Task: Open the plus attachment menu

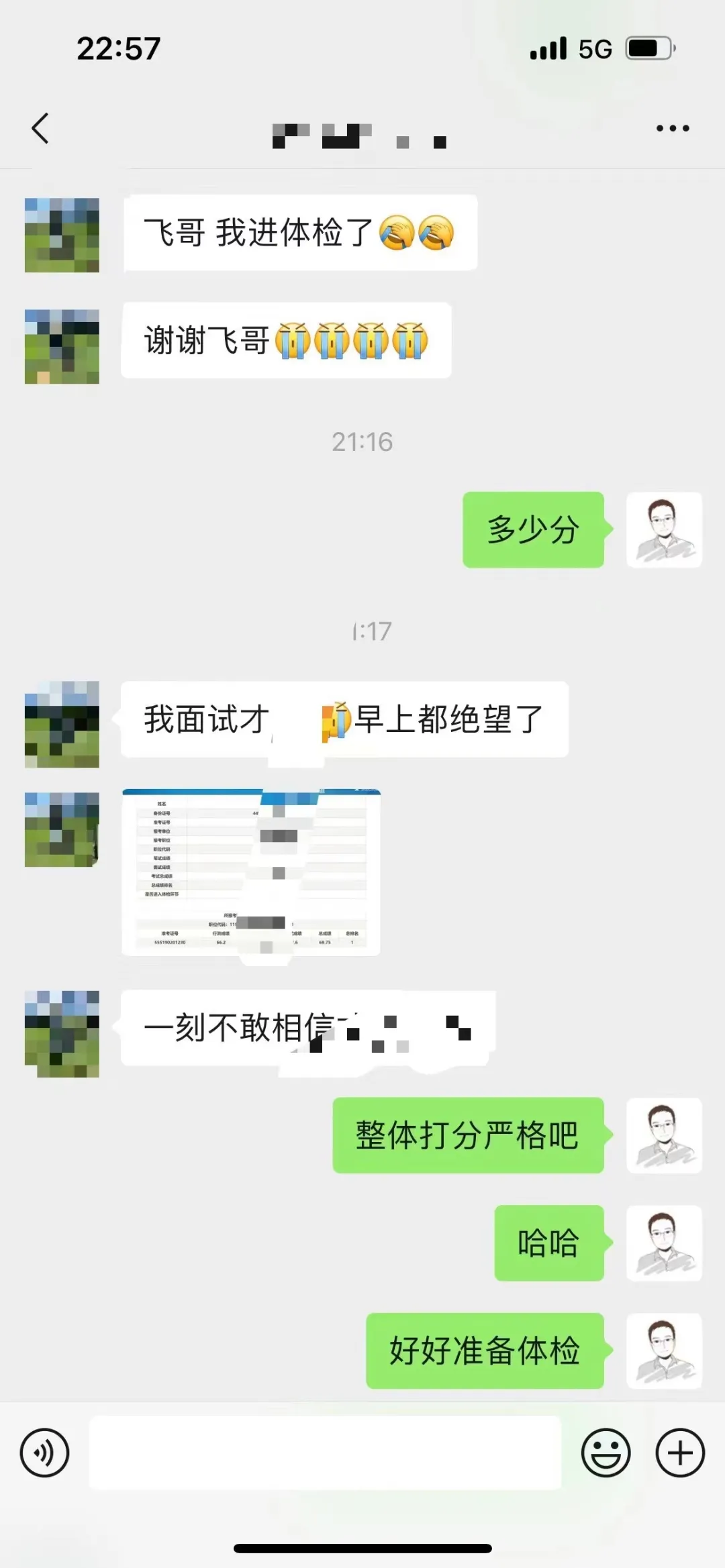Action: pos(680,1453)
